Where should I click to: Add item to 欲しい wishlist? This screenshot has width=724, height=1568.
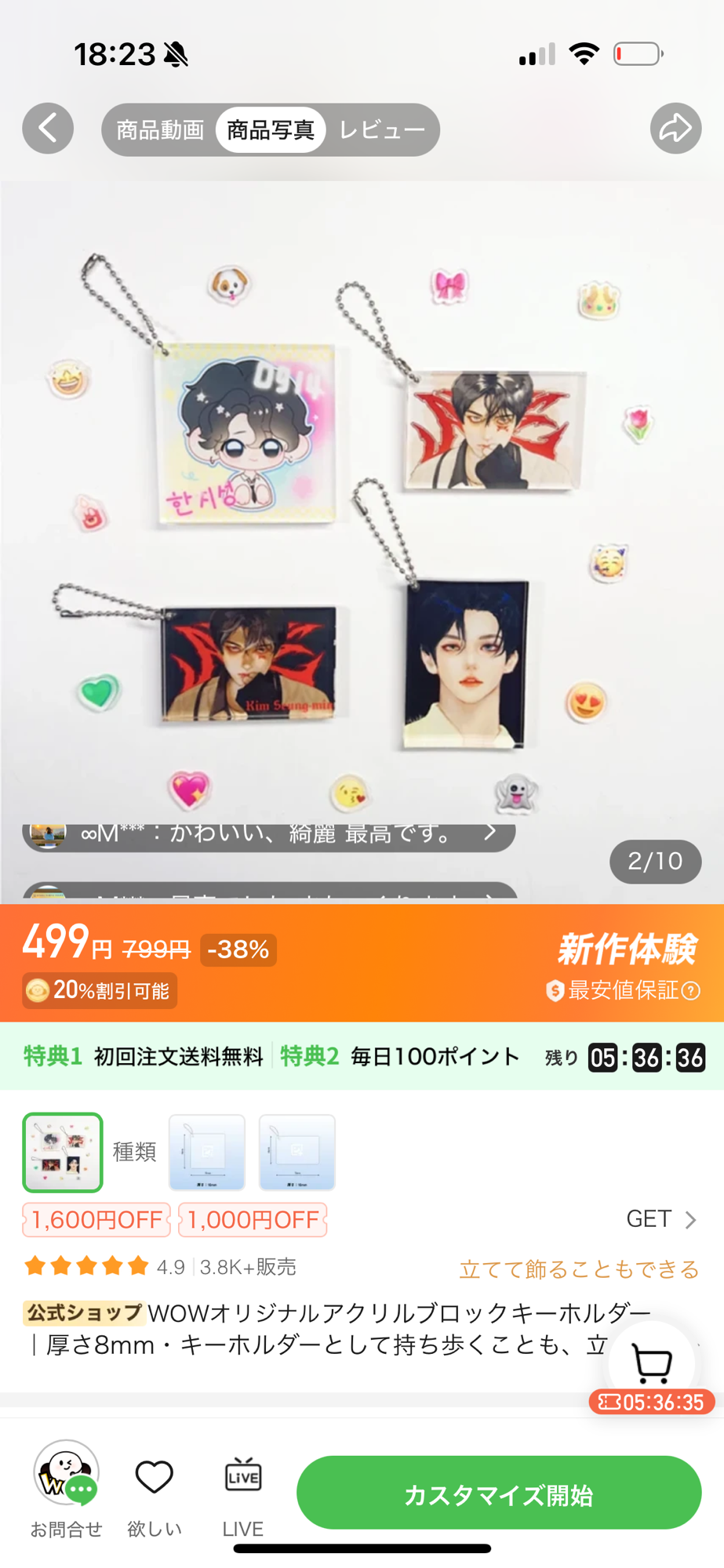pyautogui.click(x=154, y=1487)
